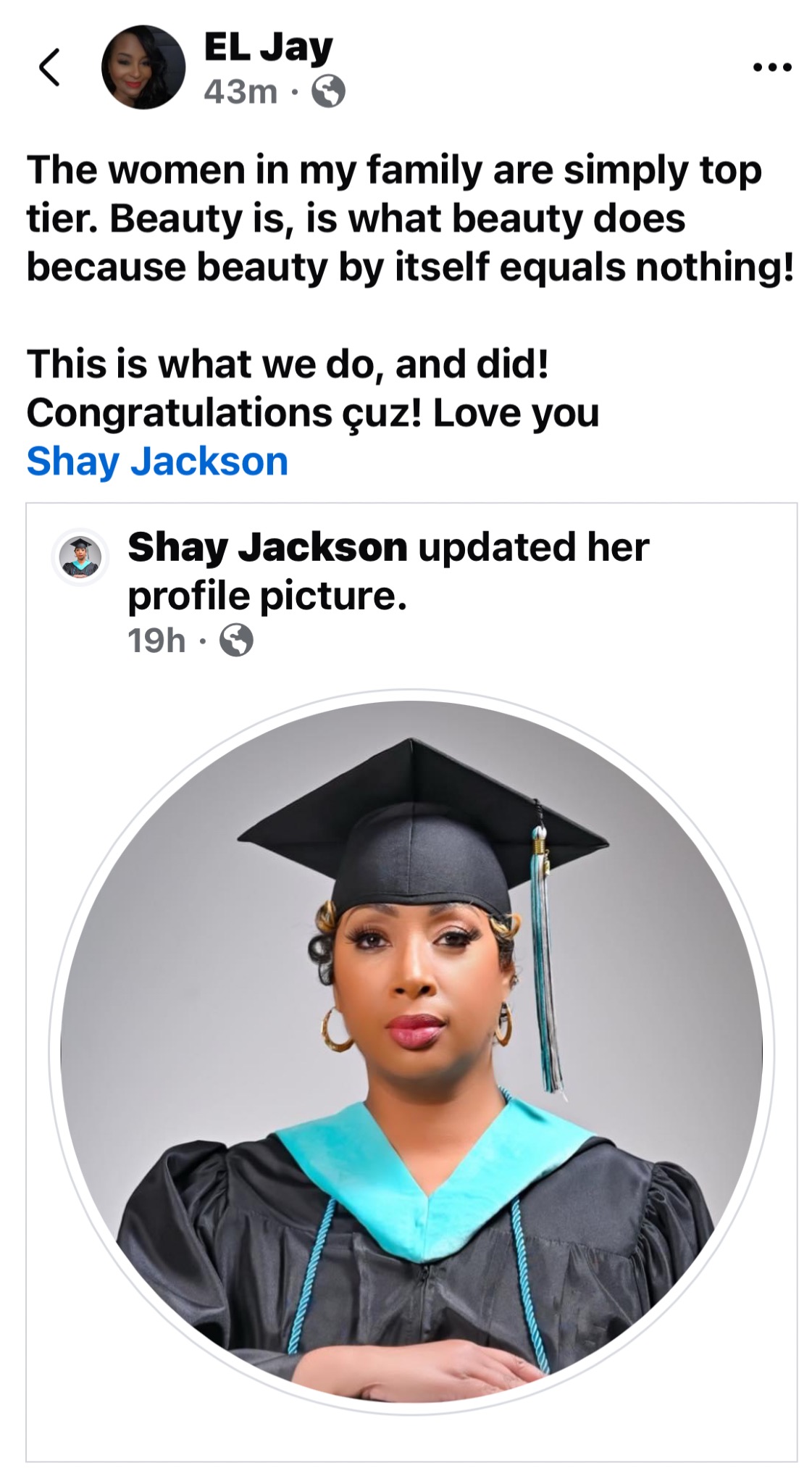The width and height of the screenshot is (812, 1484).
Task: Go back using the back arrow
Action: point(49,67)
